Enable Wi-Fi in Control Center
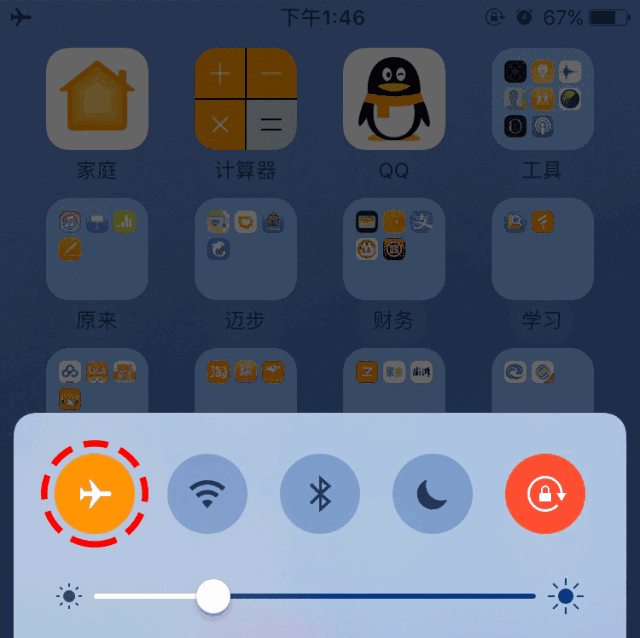Image resolution: width=640 pixels, height=638 pixels. [207, 494]
